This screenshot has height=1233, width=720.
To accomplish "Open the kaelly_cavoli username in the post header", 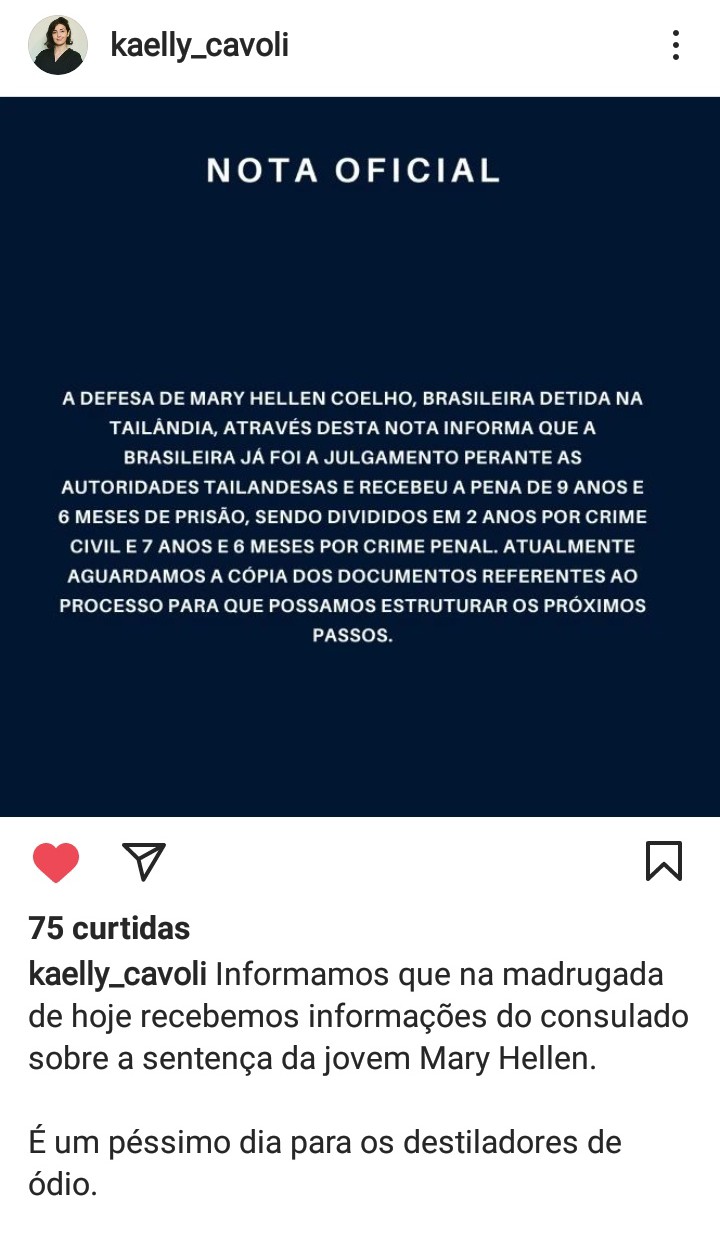I will coord(199,45).
